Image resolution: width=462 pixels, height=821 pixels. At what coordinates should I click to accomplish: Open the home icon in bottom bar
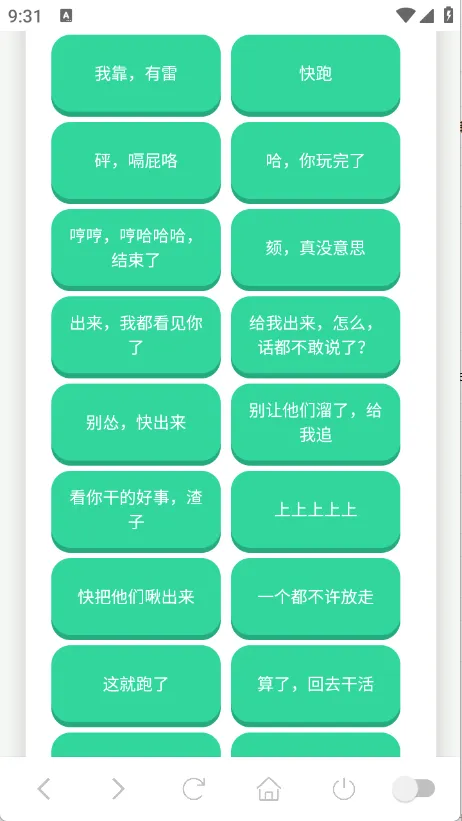click(269, 789)
